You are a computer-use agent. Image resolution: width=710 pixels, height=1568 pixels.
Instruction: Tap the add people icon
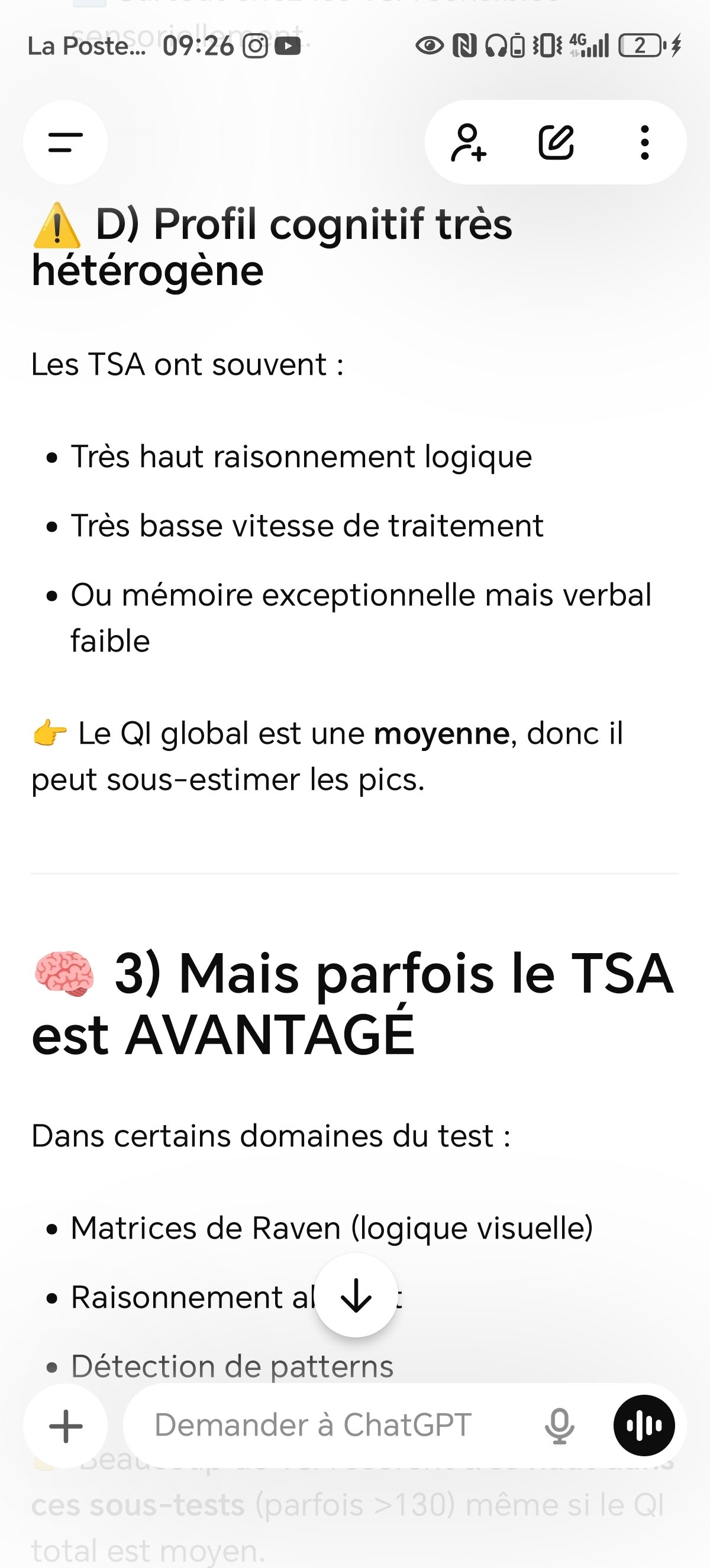coord(468,142)
